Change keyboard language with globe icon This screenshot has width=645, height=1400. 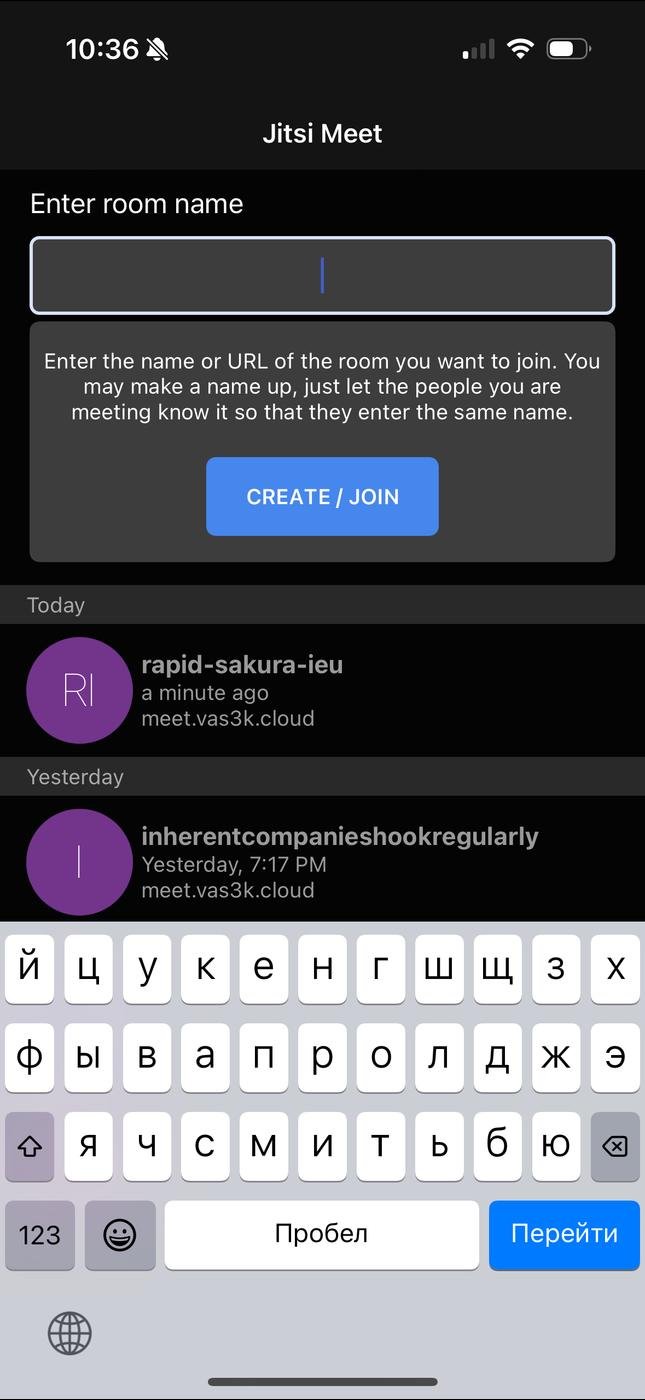70,1333
